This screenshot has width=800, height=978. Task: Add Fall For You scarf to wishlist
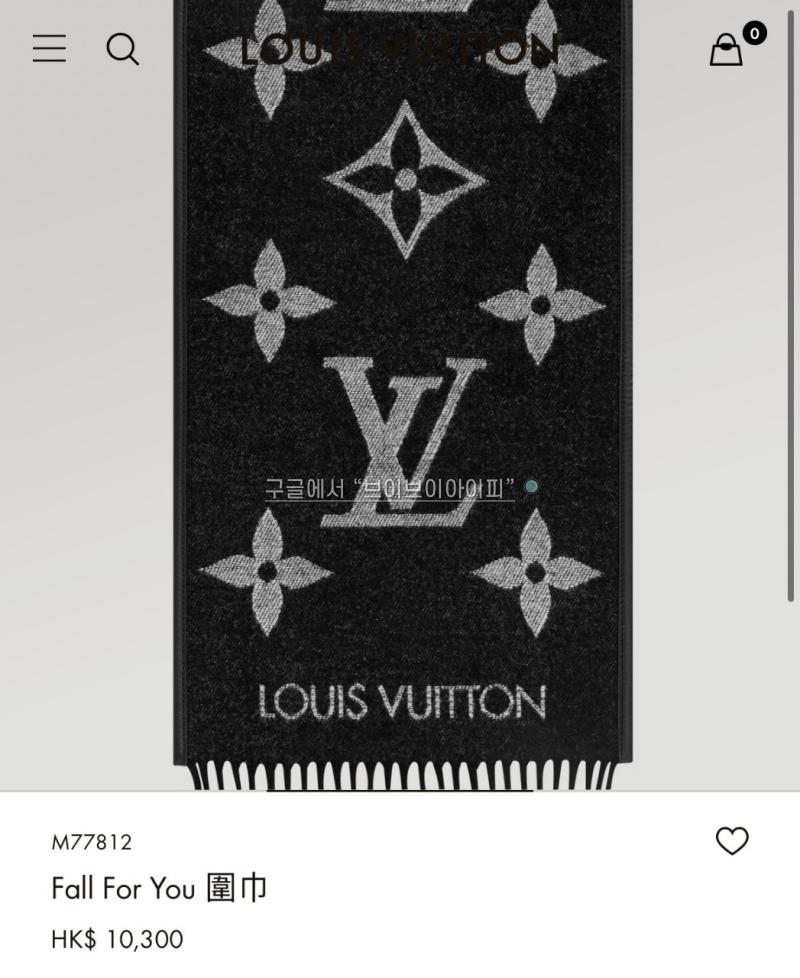[732, 841]
